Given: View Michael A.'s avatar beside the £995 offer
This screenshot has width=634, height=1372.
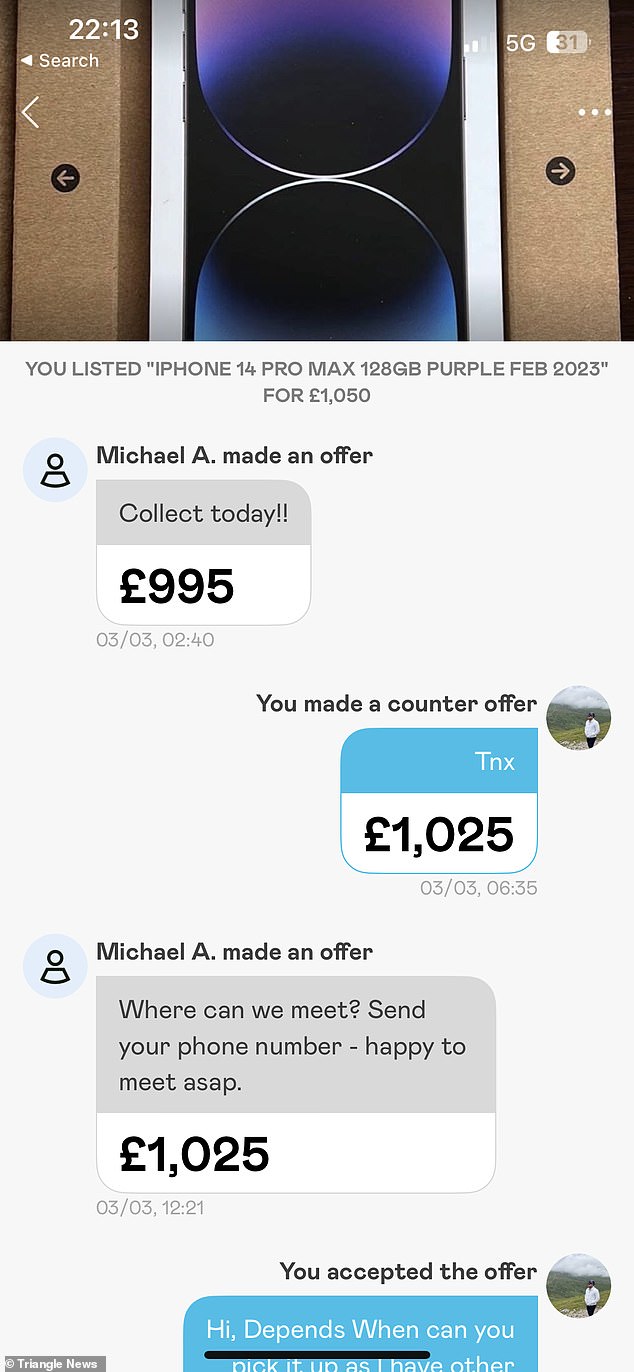Looking at the screenshot, I should (55, 469).
